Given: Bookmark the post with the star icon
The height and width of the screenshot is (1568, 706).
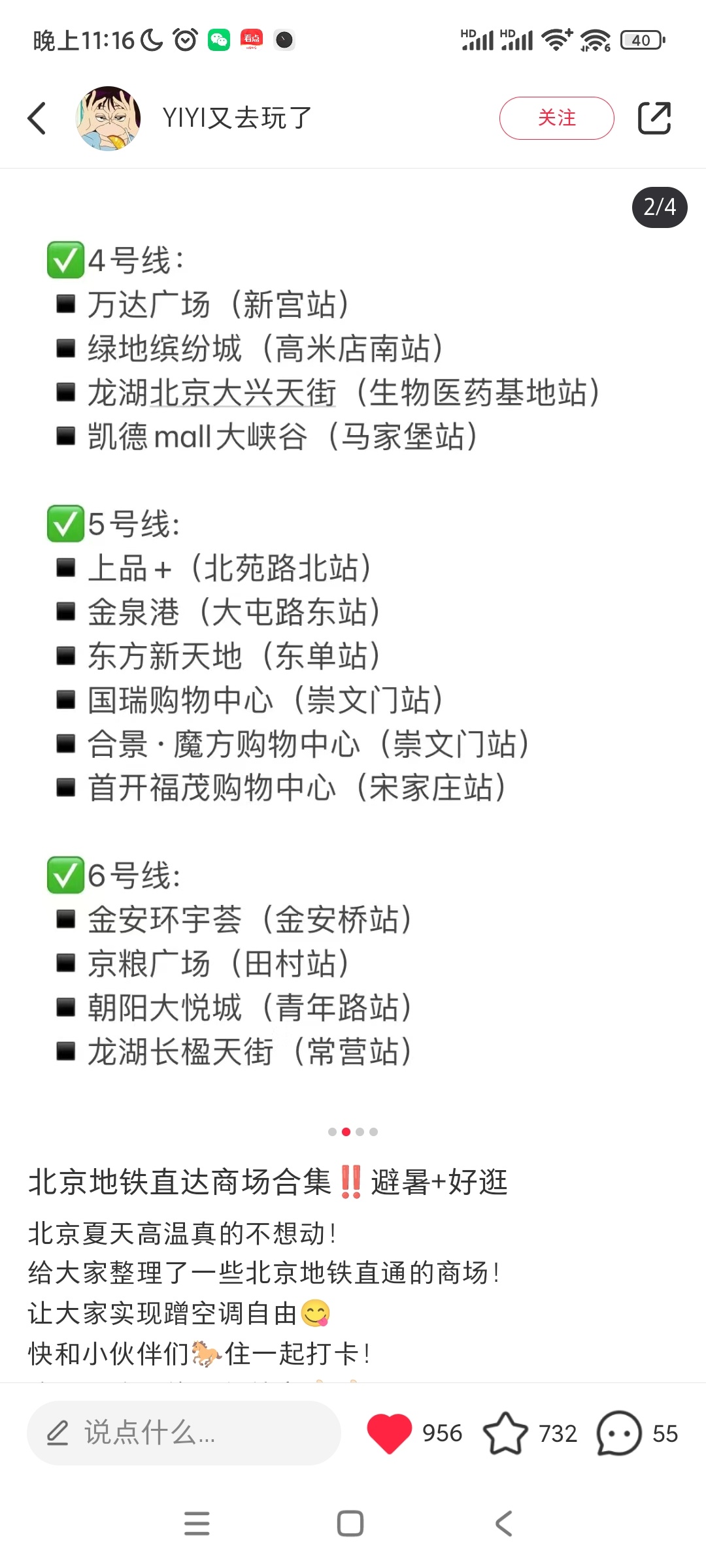Looking at the screenshot, I should [505, 1433].
